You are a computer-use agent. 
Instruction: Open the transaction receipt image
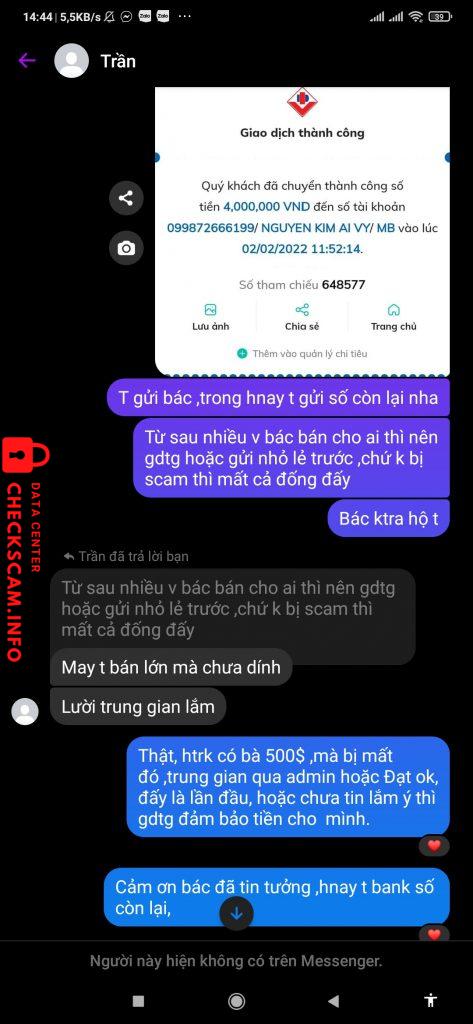(302, 231)
